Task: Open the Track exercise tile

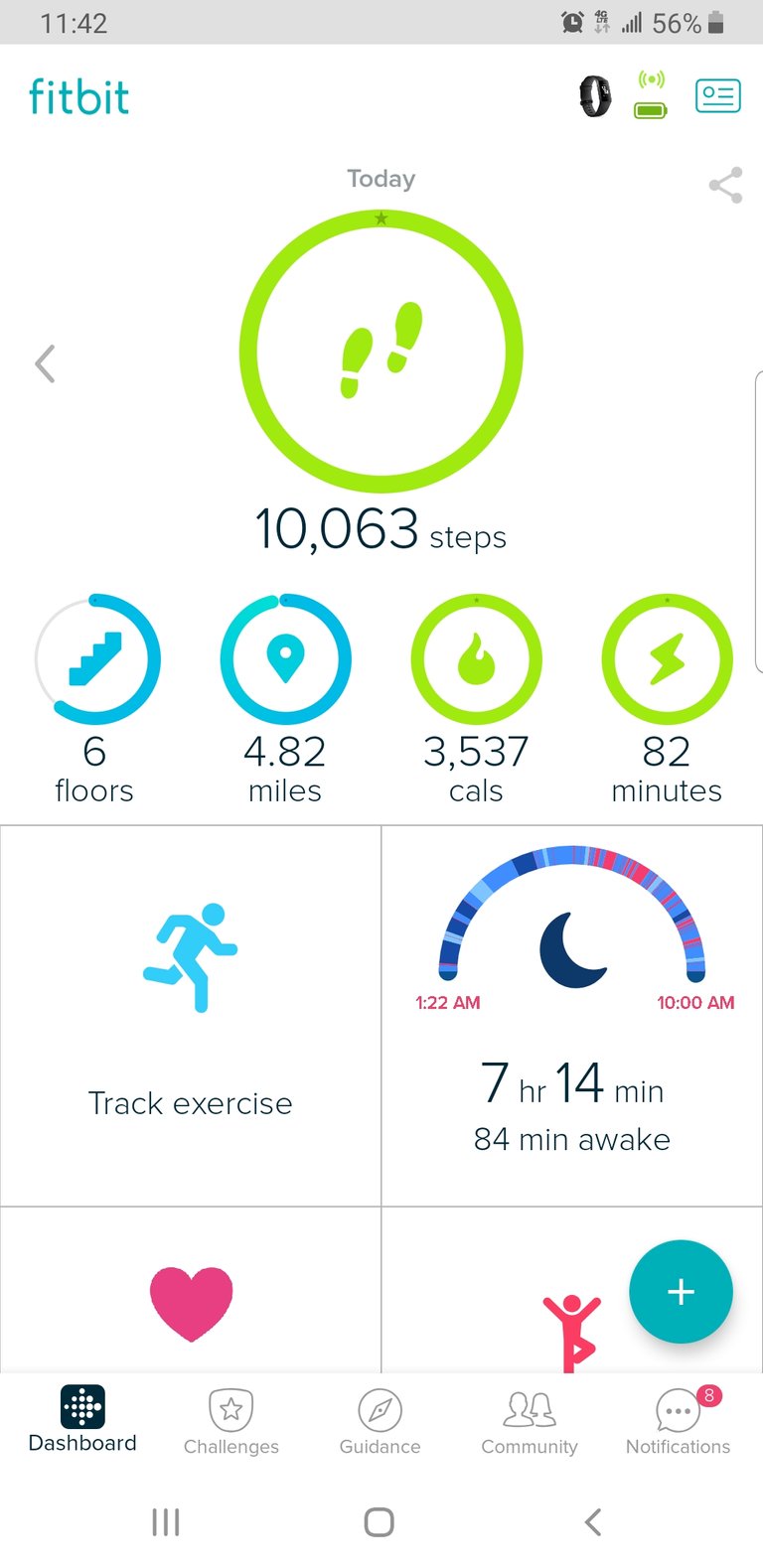Action: coord(191,1015)
